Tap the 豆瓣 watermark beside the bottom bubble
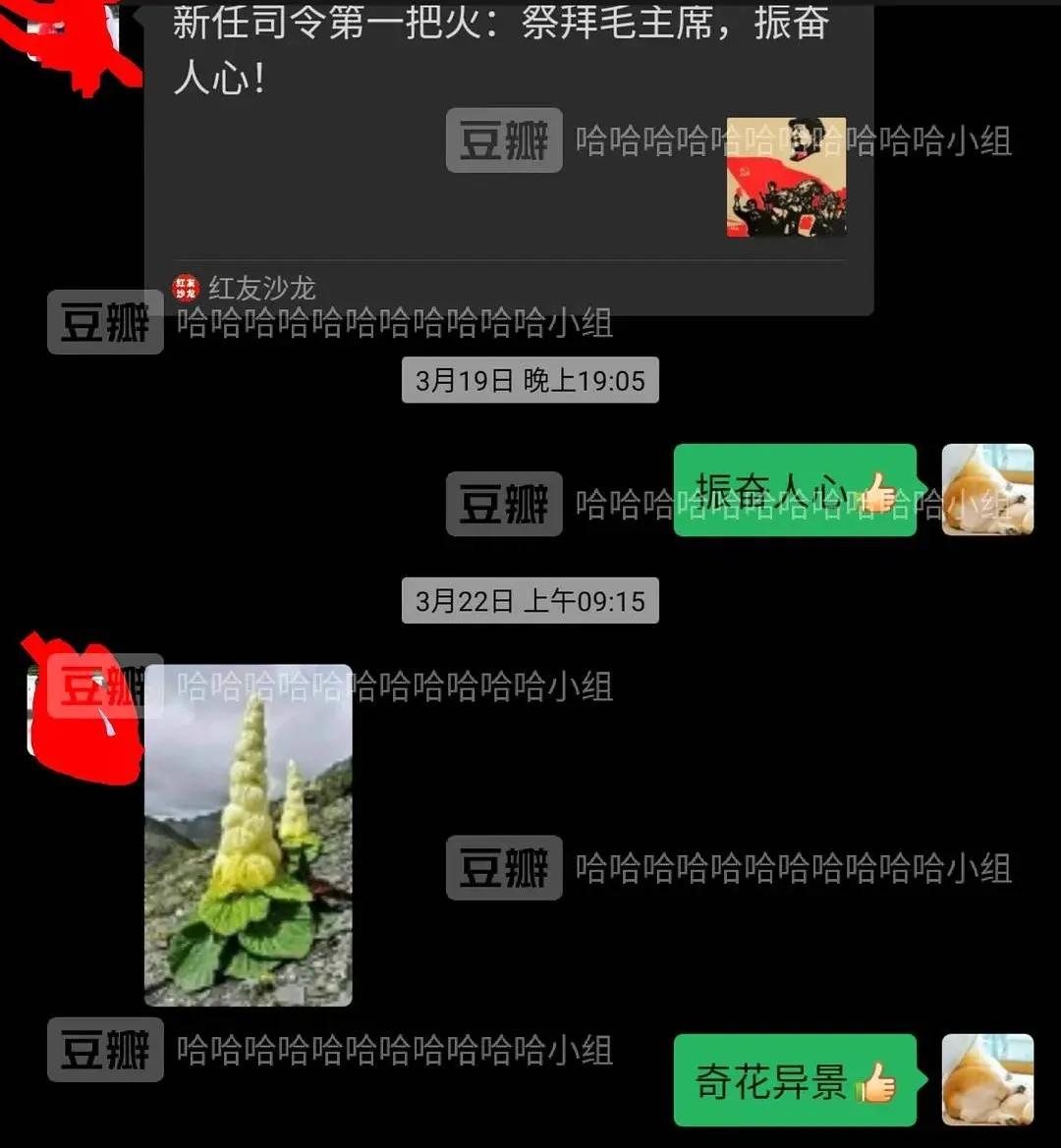Viewport: 1061px width, 1148px height. [x=104, y=1049]
